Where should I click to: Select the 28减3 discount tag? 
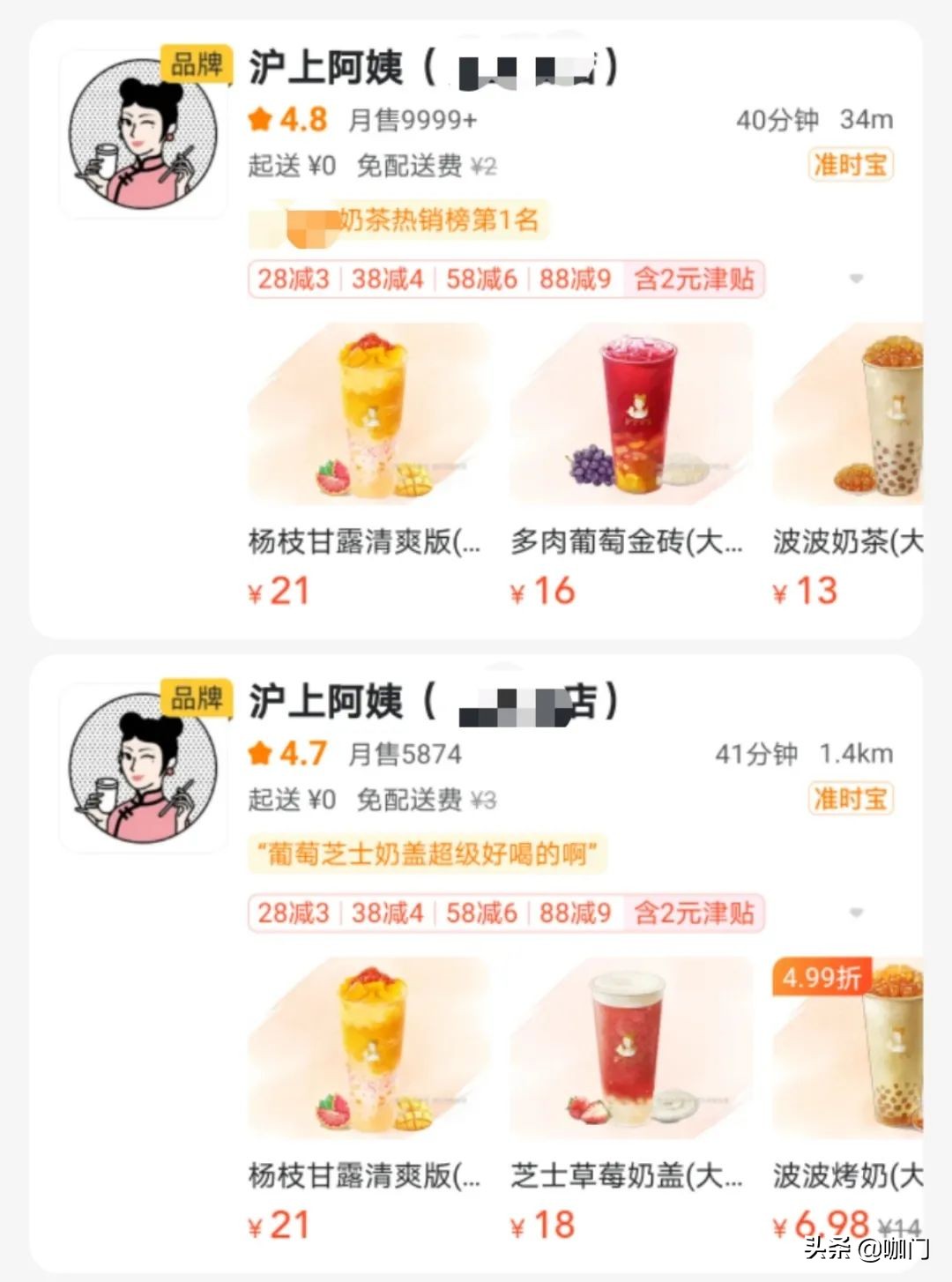pyautogui.click(x=294, y=280)
